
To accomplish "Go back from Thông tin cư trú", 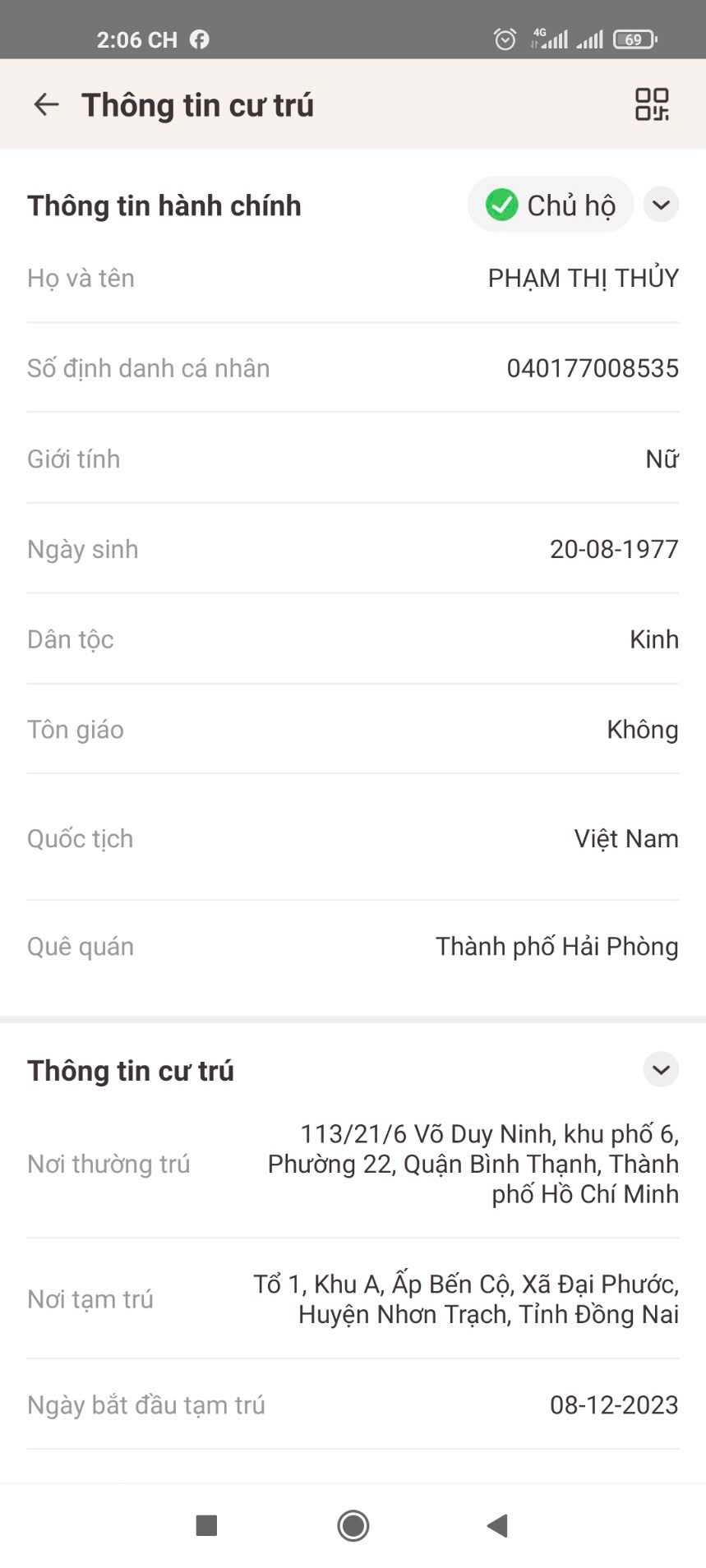I will pos(46,104).
